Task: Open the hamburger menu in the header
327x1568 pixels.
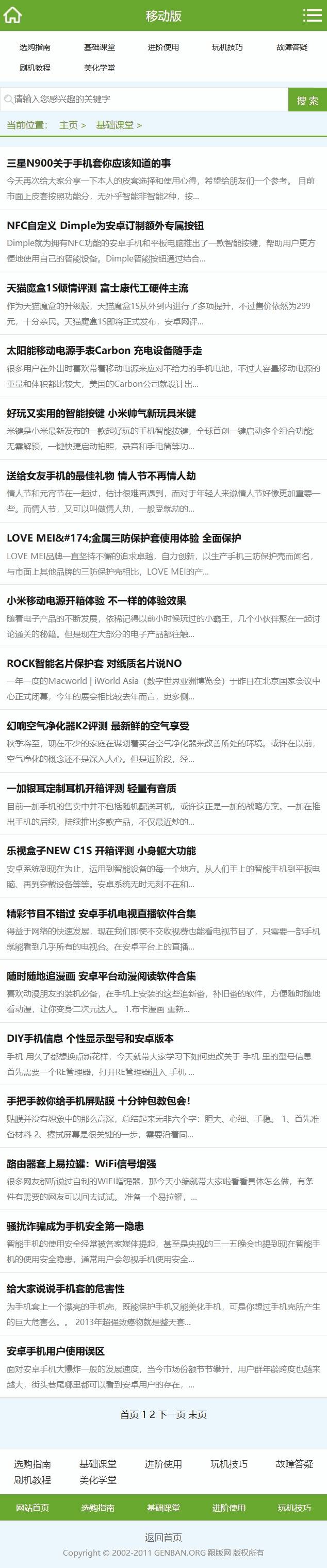Action: pyautogui.click(x=313, y=15)
